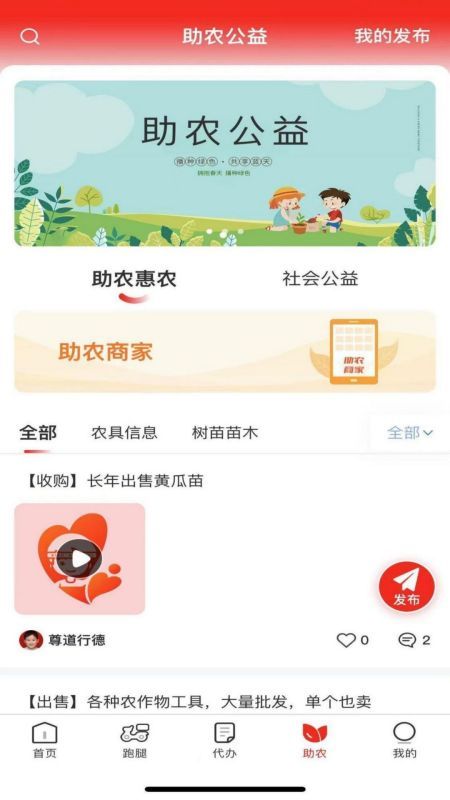Image resolution: width=450 pixels, height=800 pixels.
Task: Go to the 首页 tab
Action: [x=45, y=740]
